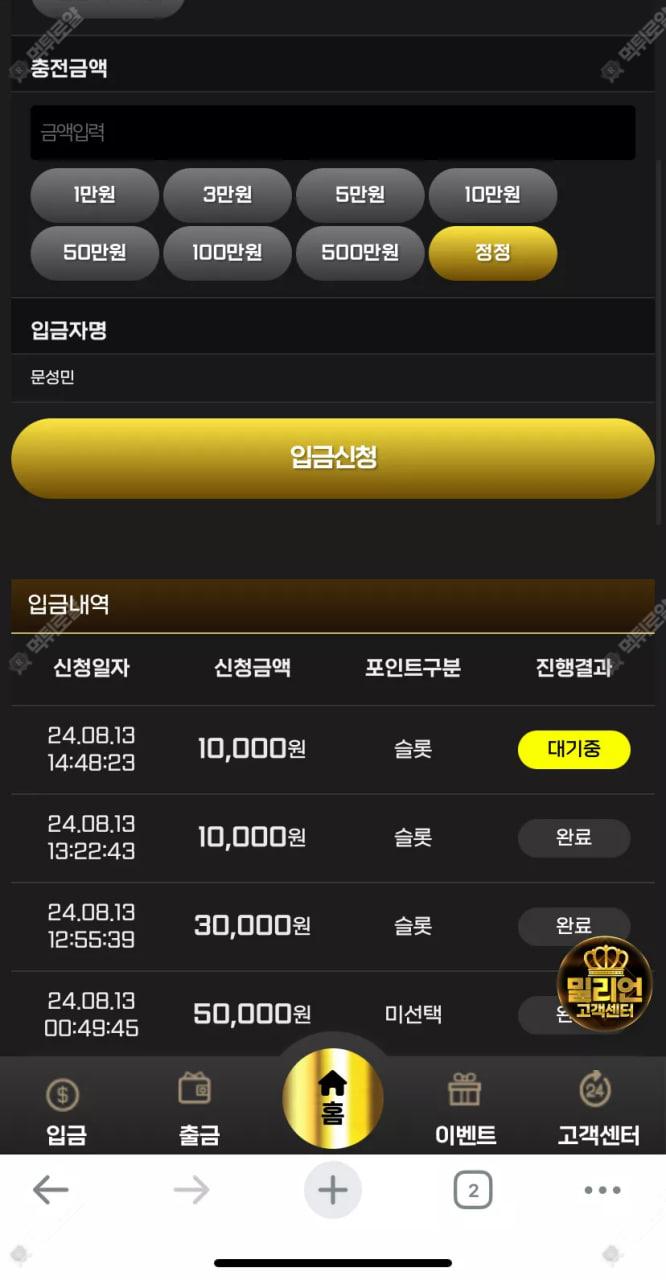This screenshot has height=1280, width=666.
Task: Choose the 5만원 amount button
Action: point(360,195)
